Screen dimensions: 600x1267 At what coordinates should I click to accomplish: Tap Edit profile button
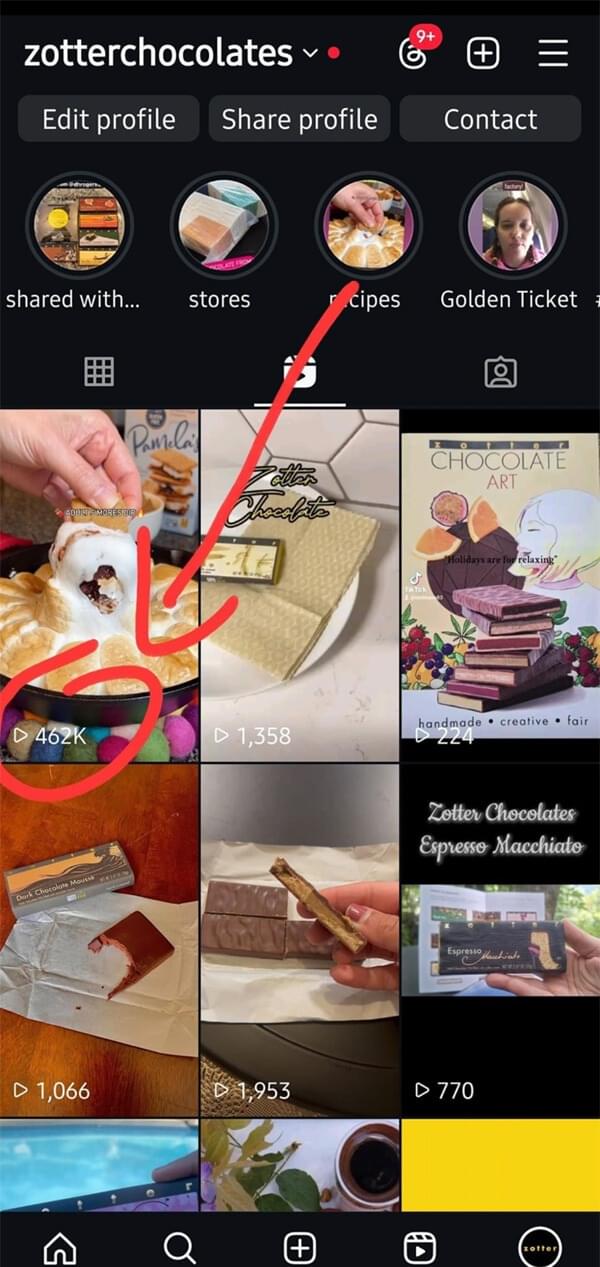[x=108, y=120]
